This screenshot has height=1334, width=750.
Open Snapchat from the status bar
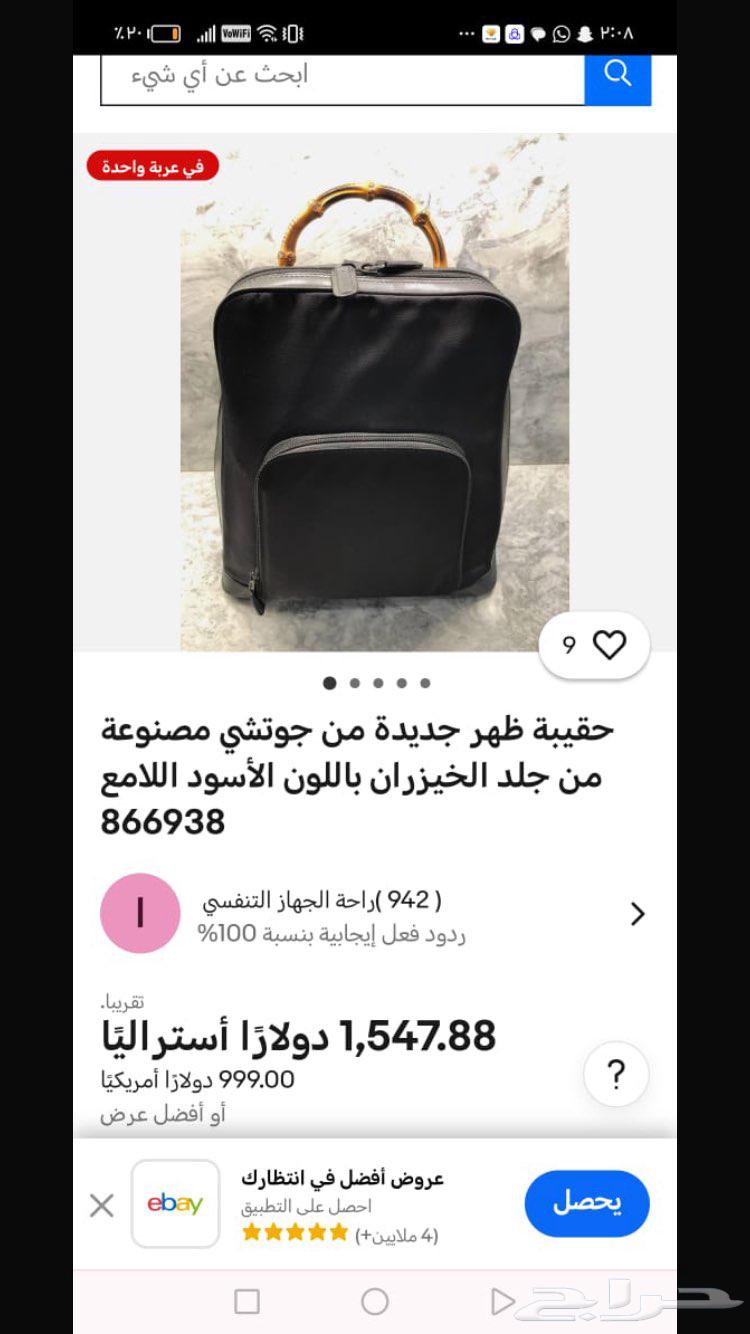[584, 33]
